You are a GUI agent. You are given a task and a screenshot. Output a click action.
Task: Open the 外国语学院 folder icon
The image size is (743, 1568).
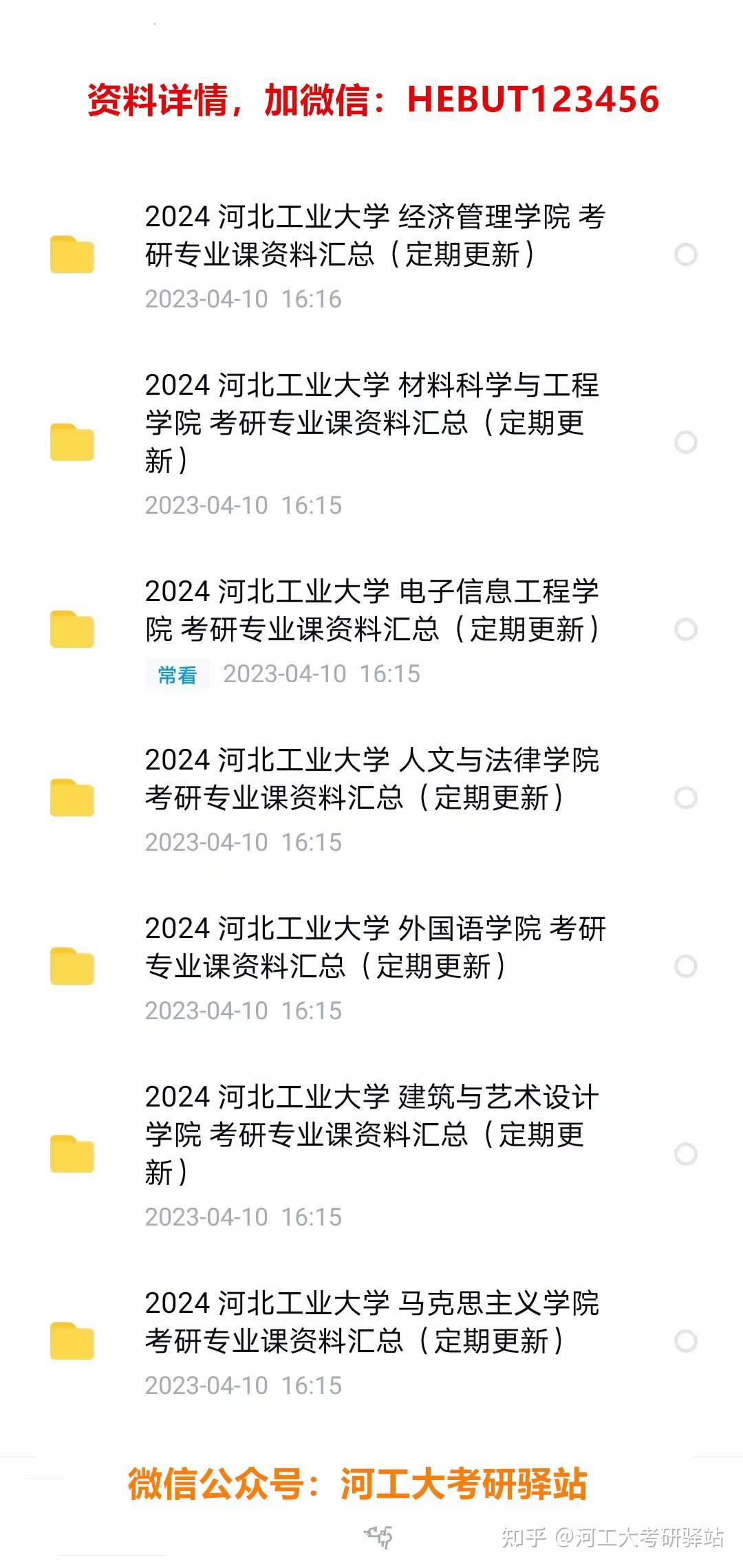click(71, 963)
